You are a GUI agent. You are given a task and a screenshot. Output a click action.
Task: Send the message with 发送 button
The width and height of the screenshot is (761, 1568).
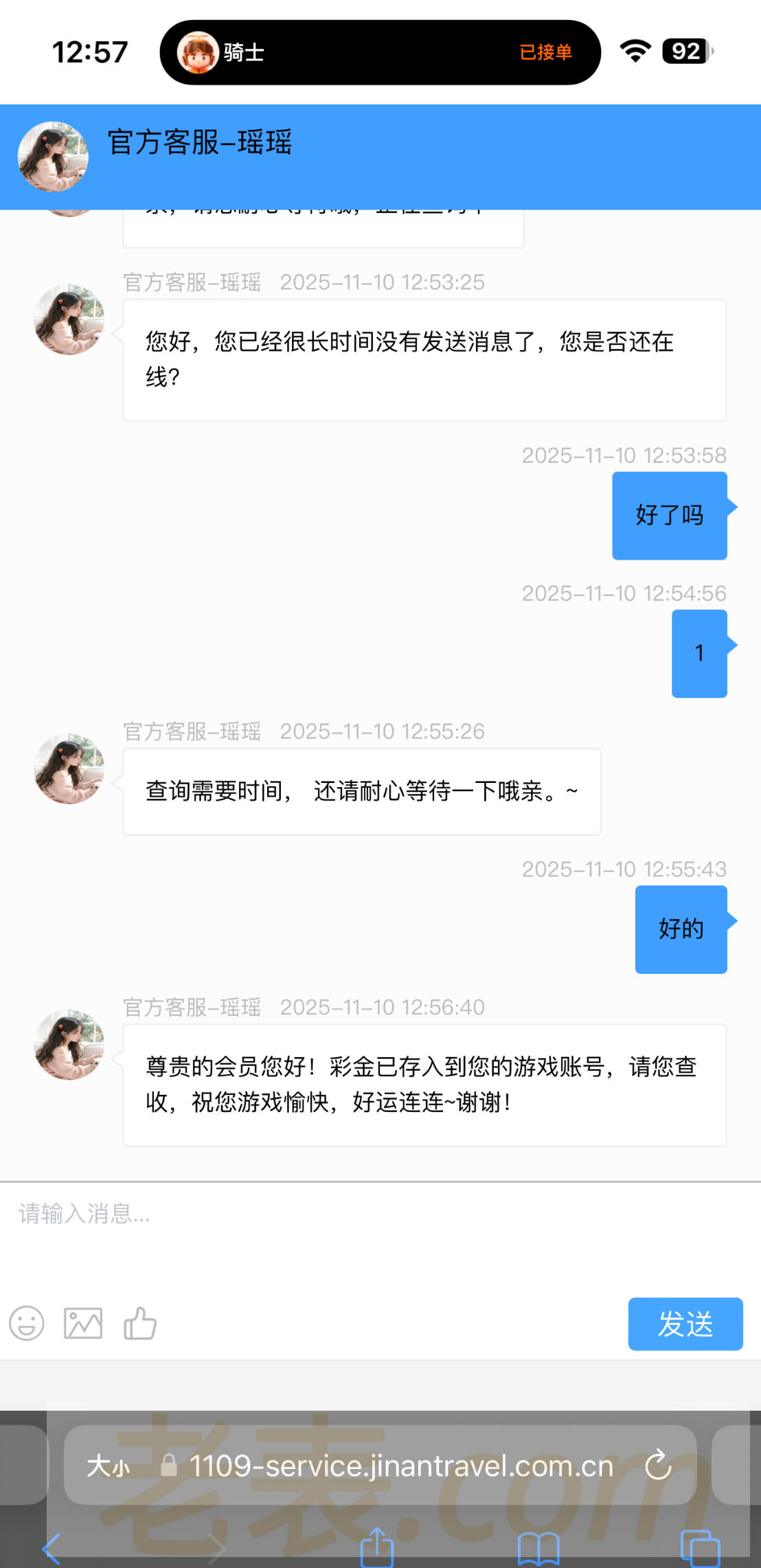coord(685,1323)
